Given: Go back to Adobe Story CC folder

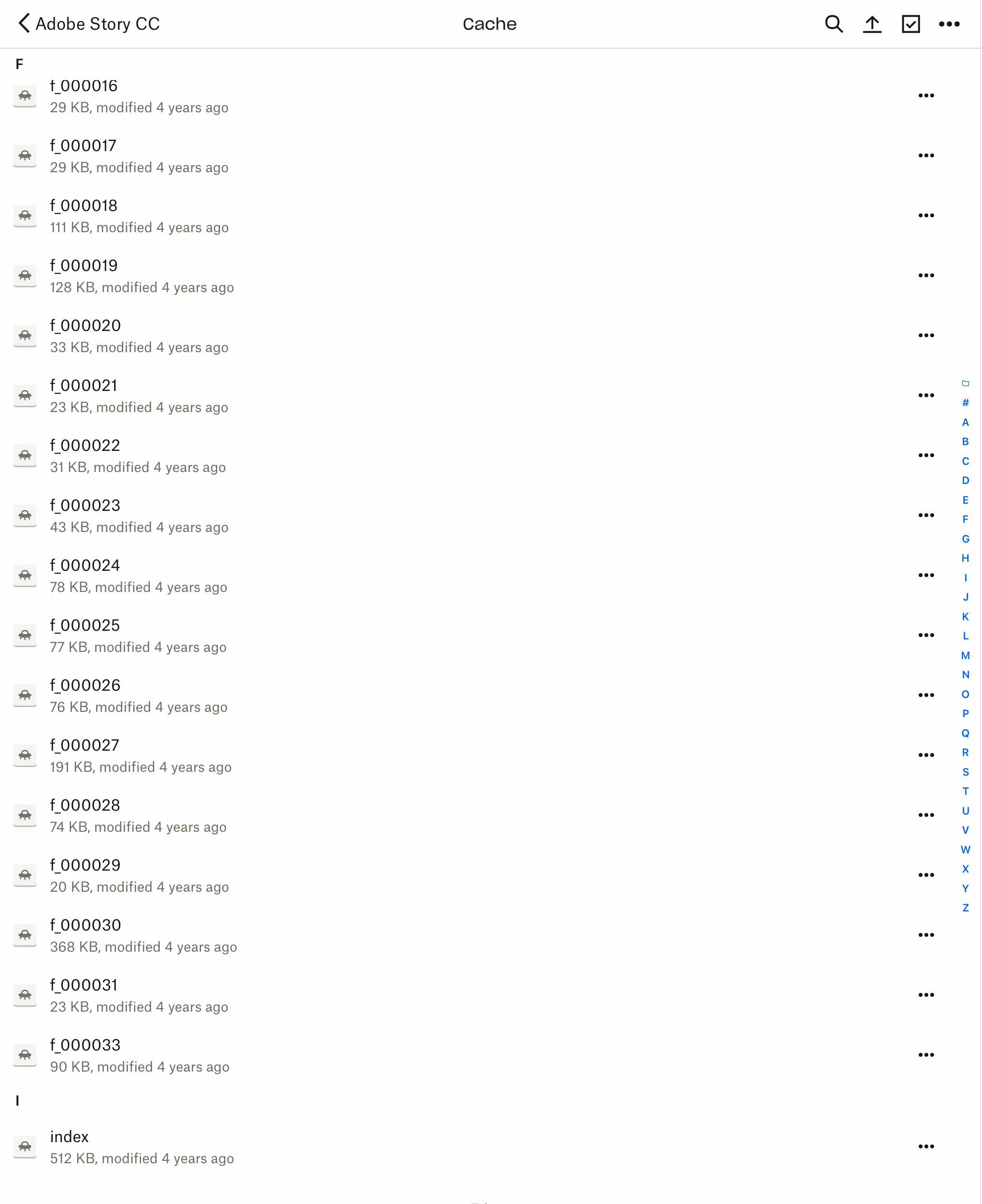Looking at the screenshot, I should point(88,24).
